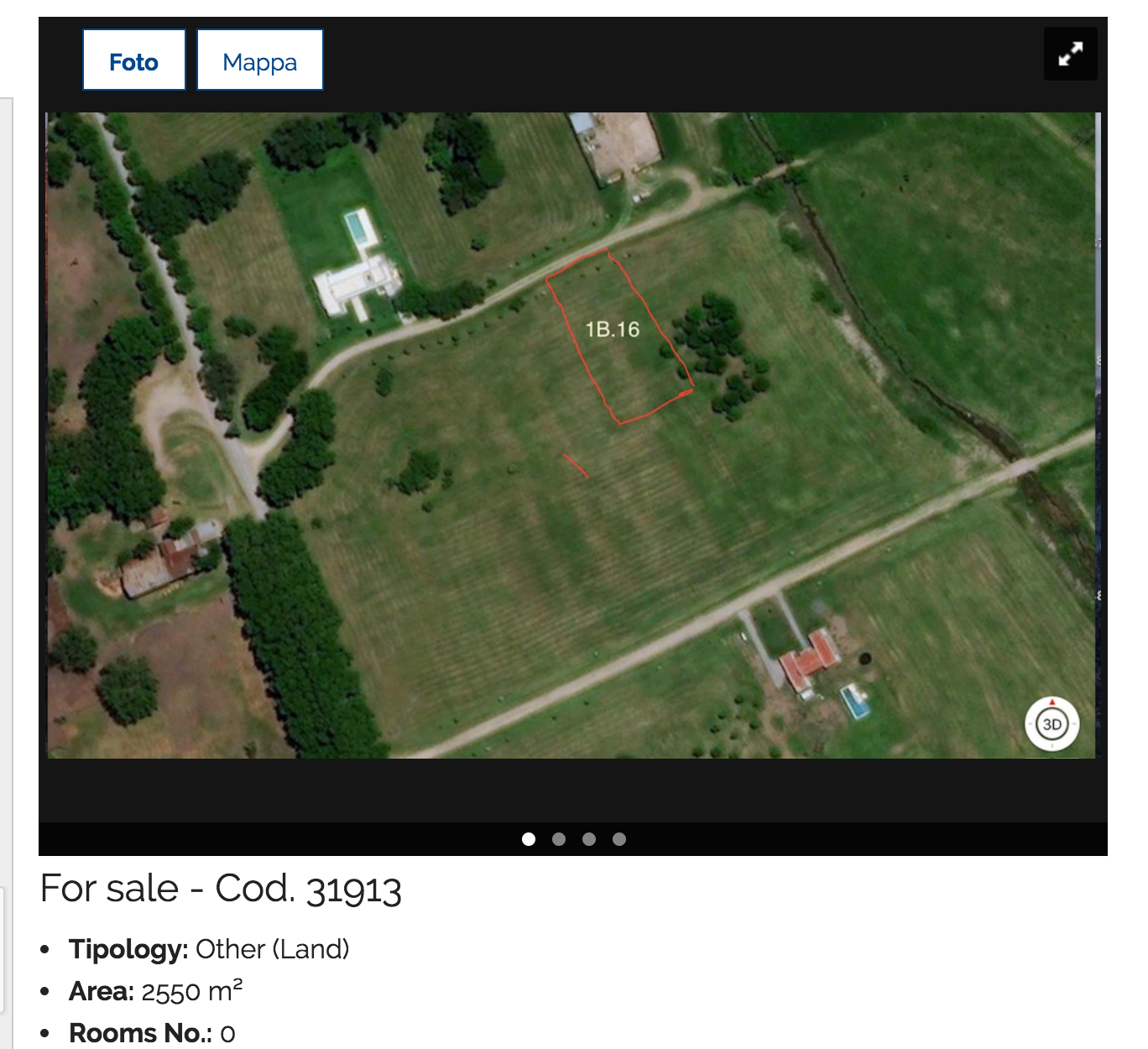Switch to the Foto tab
Viewport: 1148px width, 1049px height.
[133, 60]
